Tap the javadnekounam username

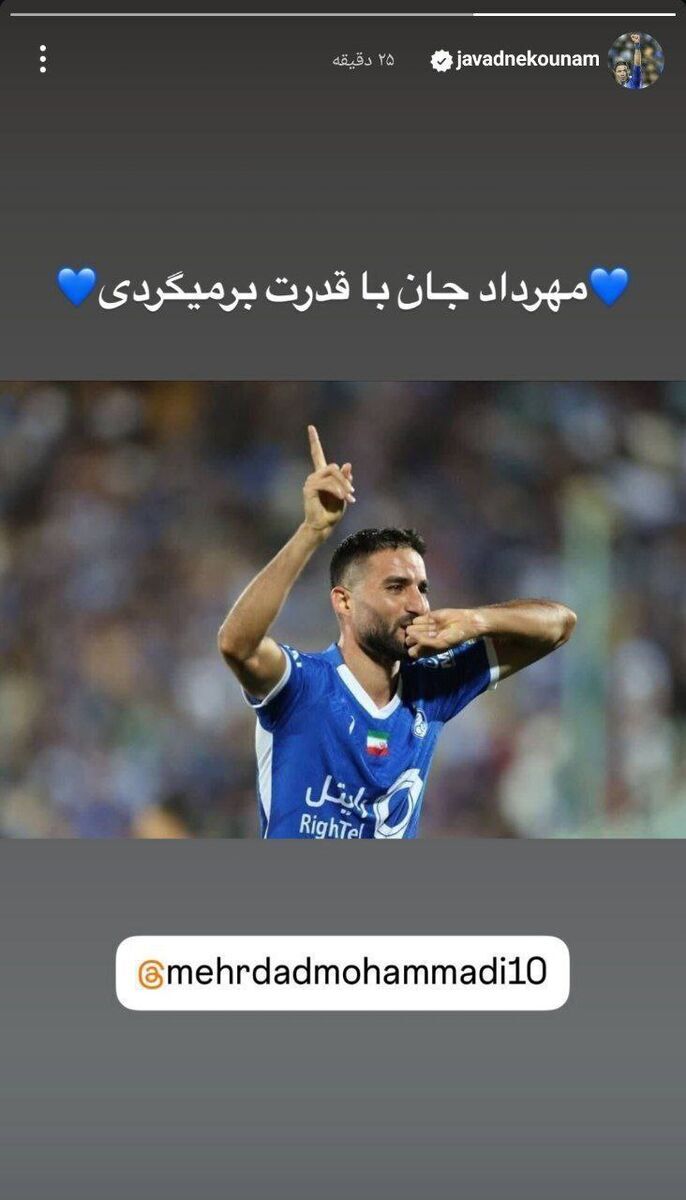pos(527,60)
